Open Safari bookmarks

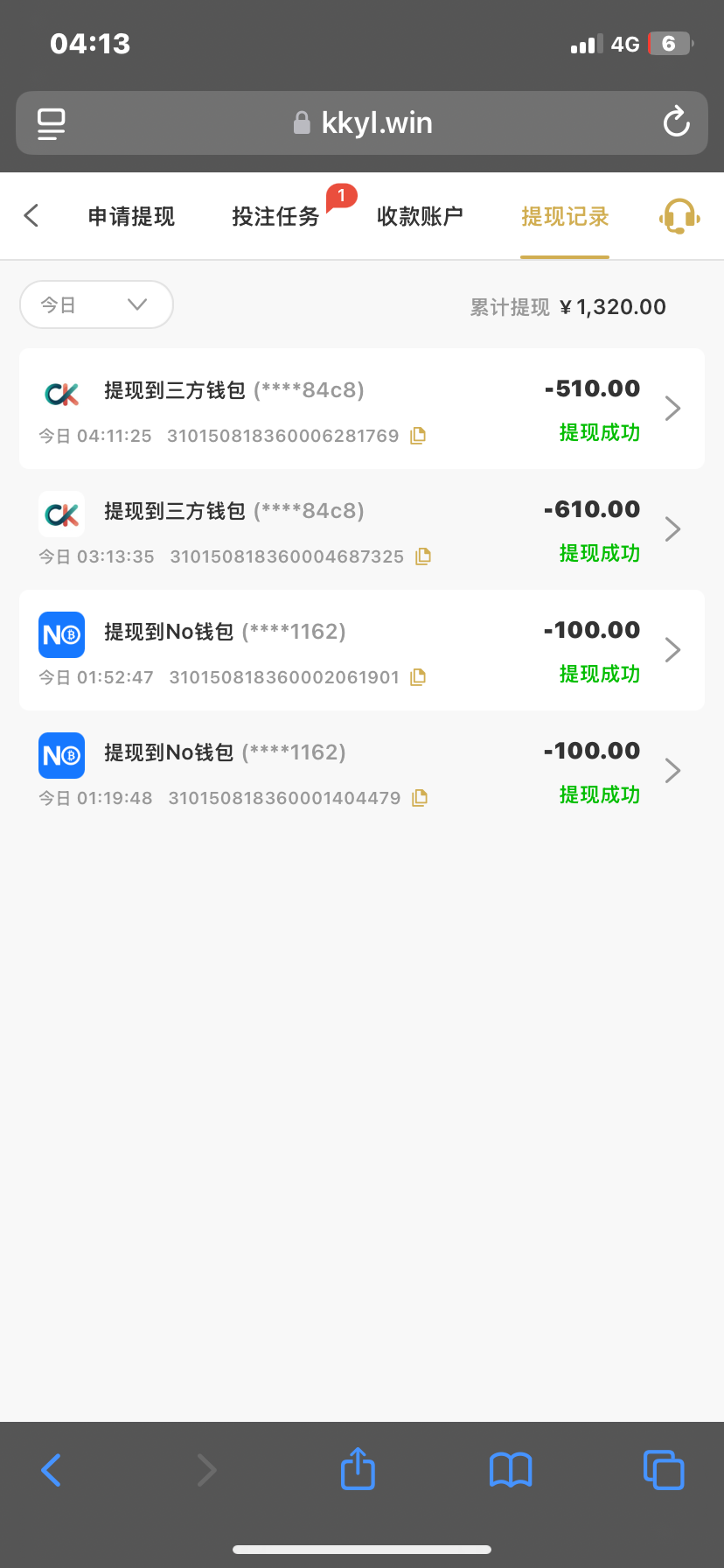coord(511,1470)
